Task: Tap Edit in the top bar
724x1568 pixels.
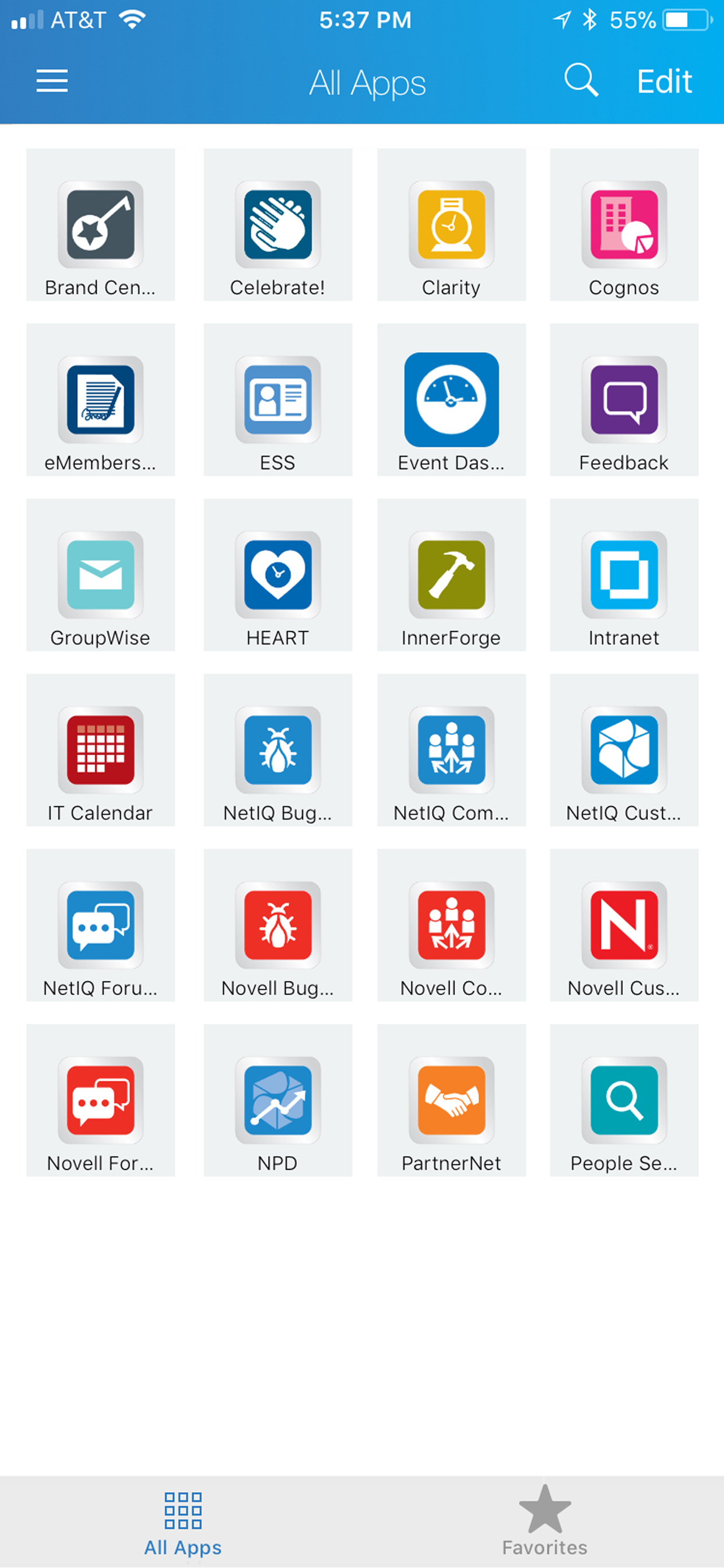Action: click(x=665, y=81)
